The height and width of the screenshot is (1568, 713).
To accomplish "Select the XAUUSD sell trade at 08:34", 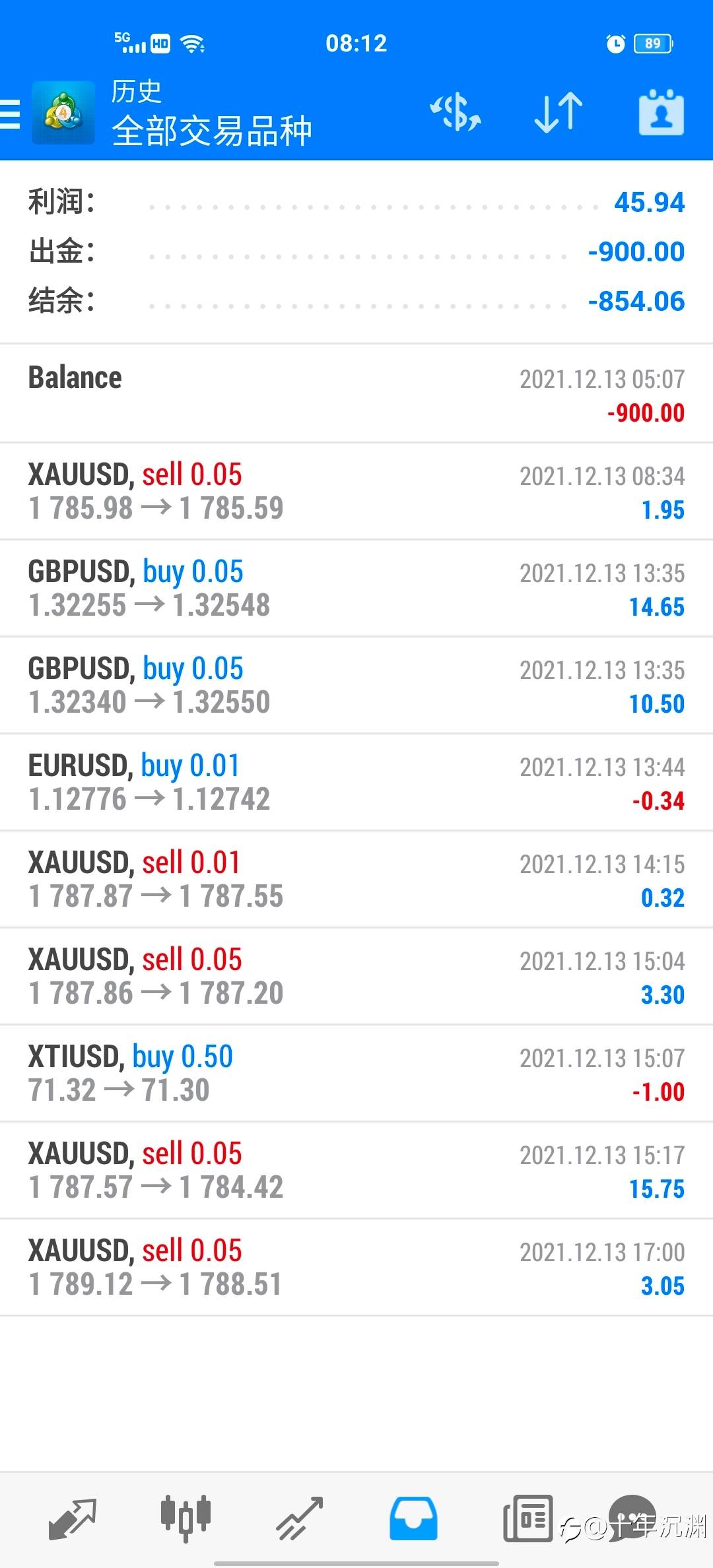I will [x=356, y=491].
